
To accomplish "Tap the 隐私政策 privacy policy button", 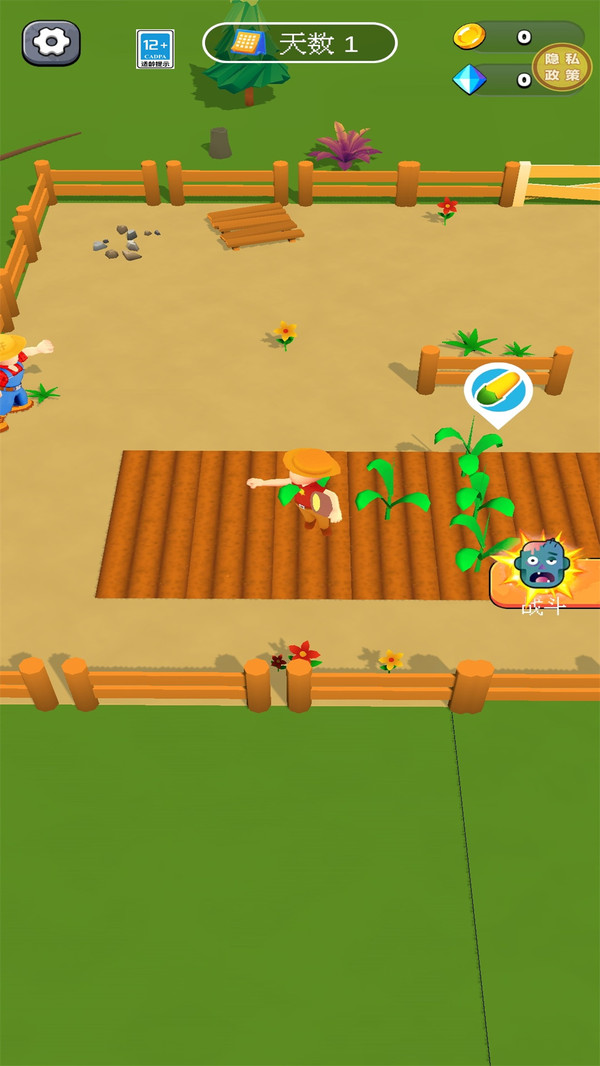I will [561, 68].
